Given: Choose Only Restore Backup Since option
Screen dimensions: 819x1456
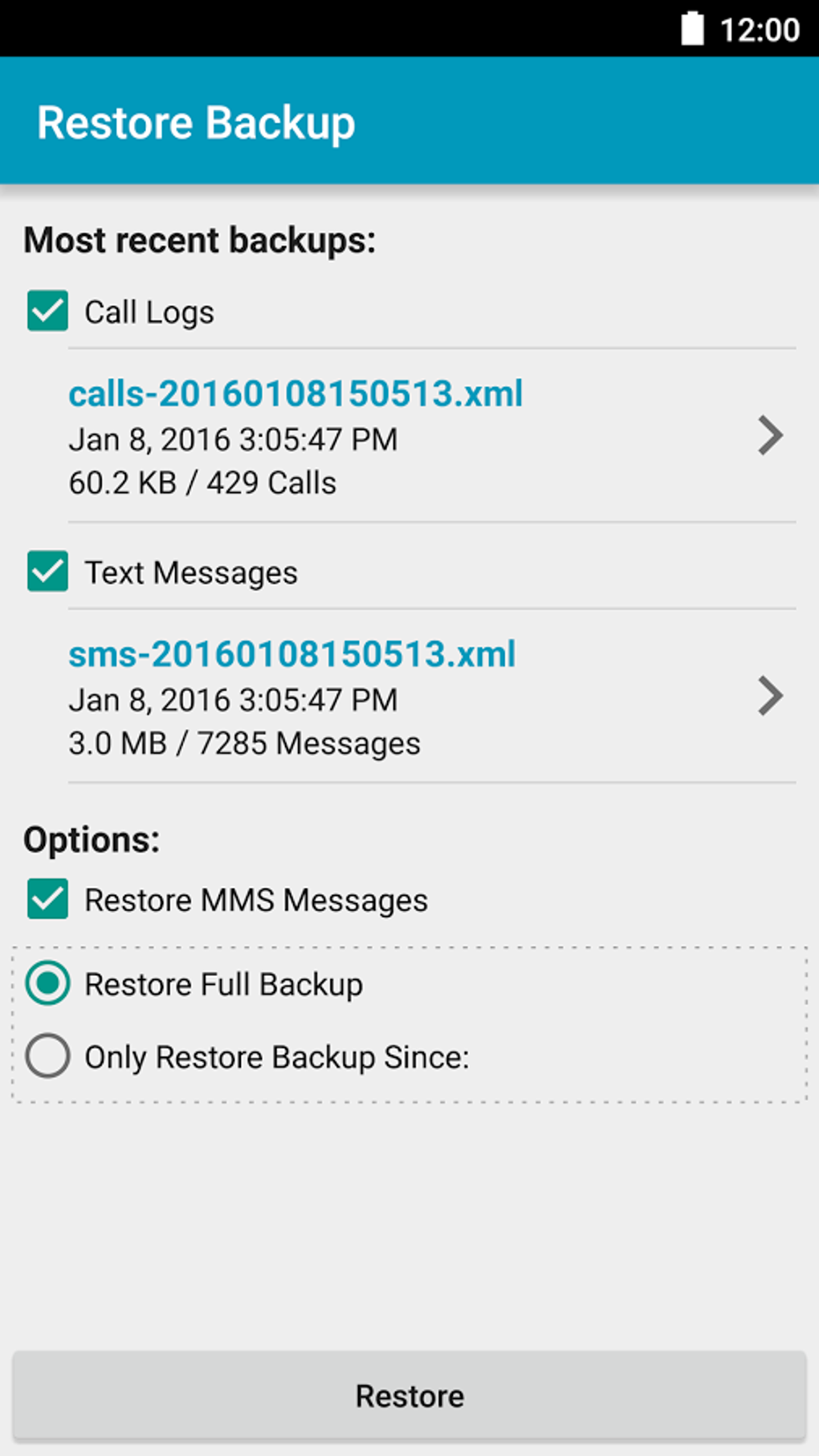Looking at the screenshot, I should (47, 1056).
